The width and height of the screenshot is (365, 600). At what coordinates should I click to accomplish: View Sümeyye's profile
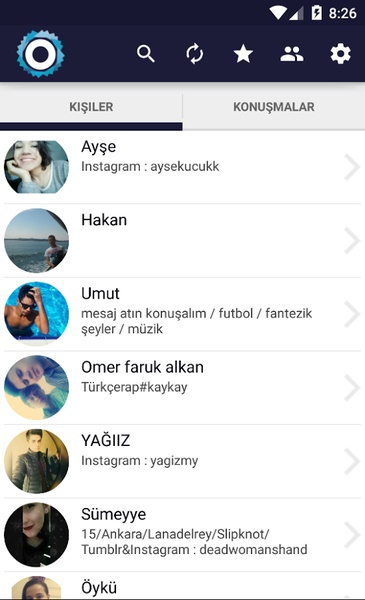click(182, 535)
